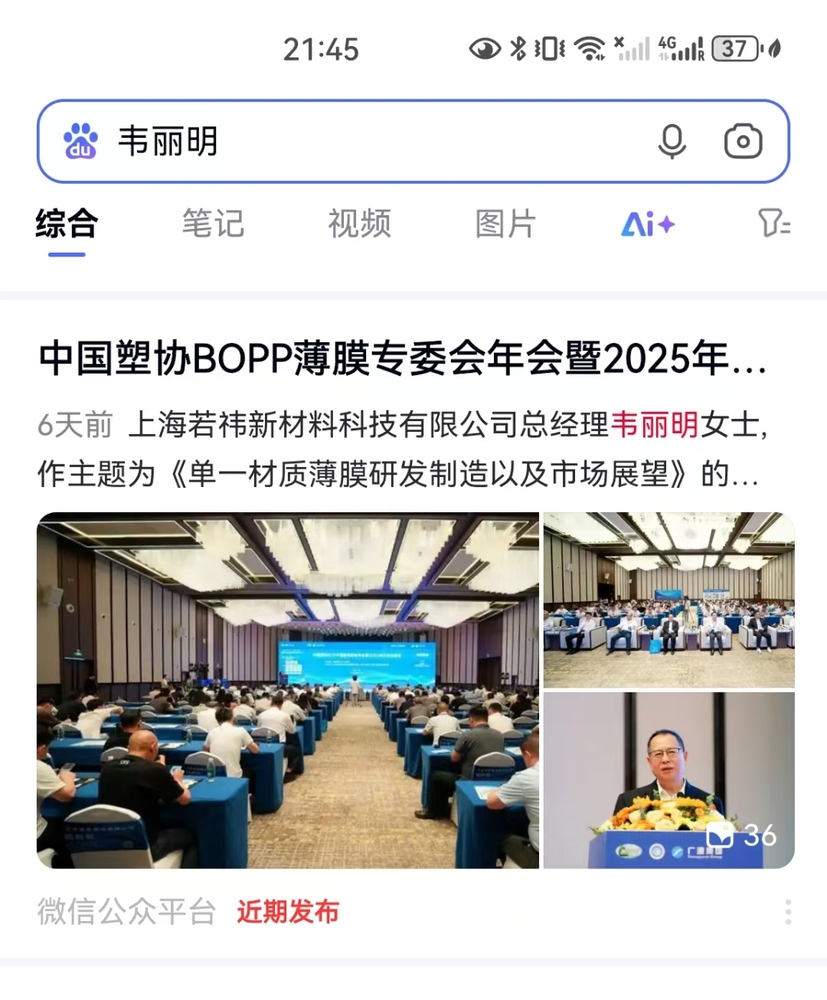Open the 微信公众平台 source link

123,911
